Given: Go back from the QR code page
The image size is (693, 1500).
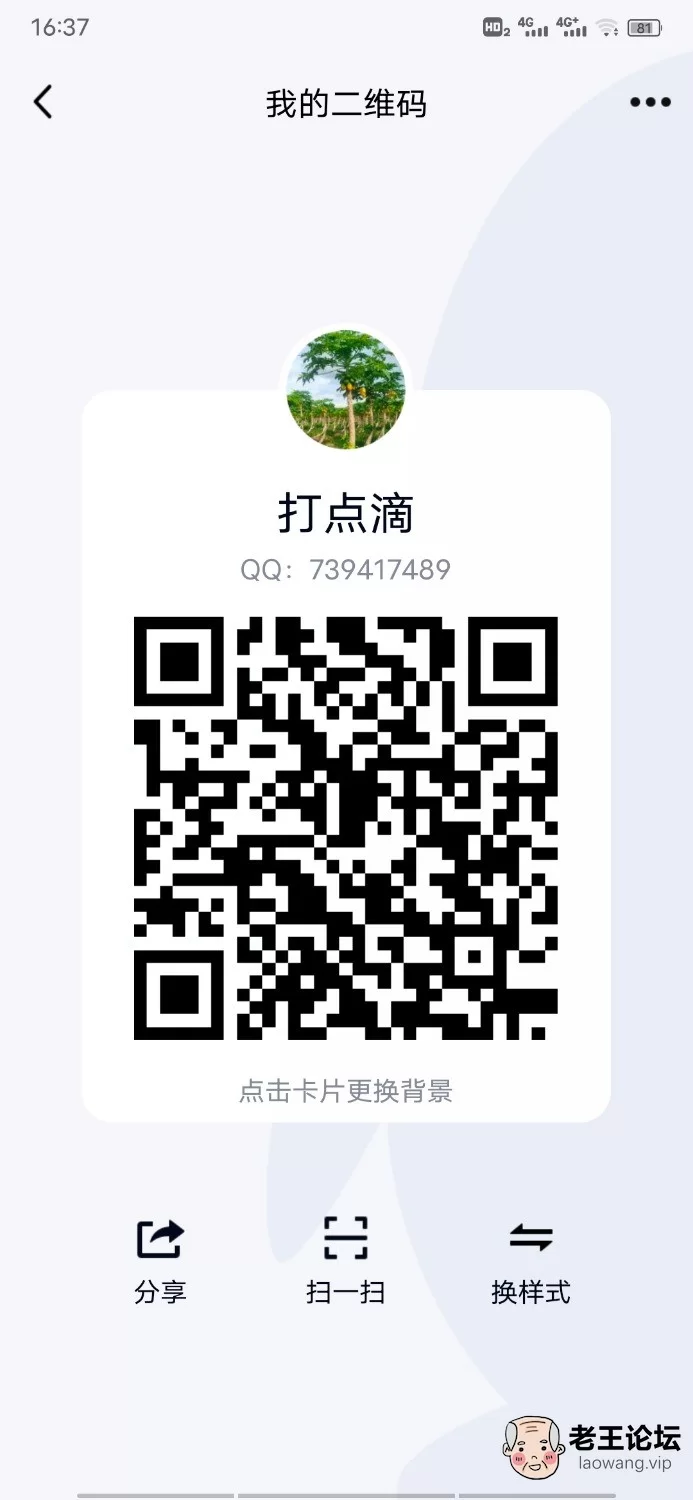Looking at the screenshot, I should pyautogui.click(x=42, y=102).
